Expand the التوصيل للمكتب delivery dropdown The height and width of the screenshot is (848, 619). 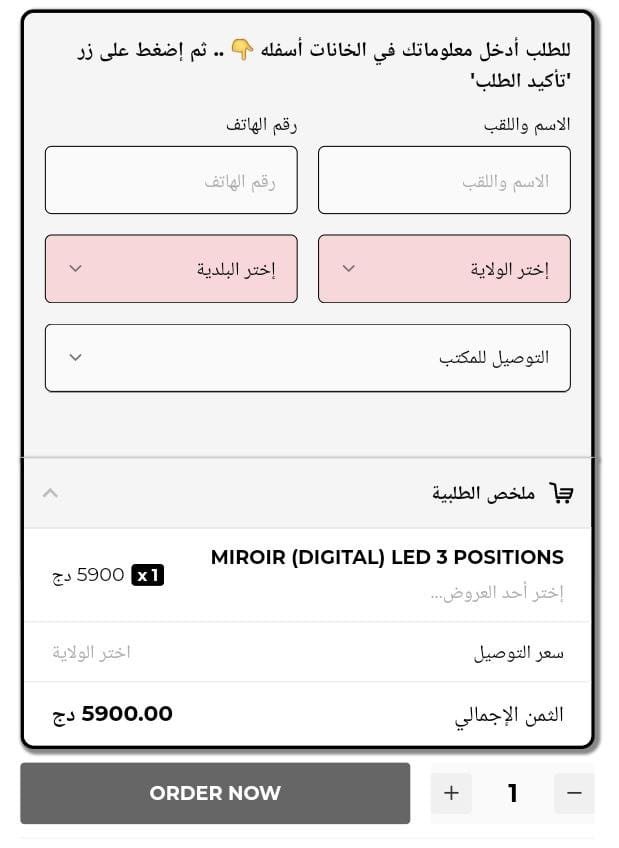(x=307, y=358)
